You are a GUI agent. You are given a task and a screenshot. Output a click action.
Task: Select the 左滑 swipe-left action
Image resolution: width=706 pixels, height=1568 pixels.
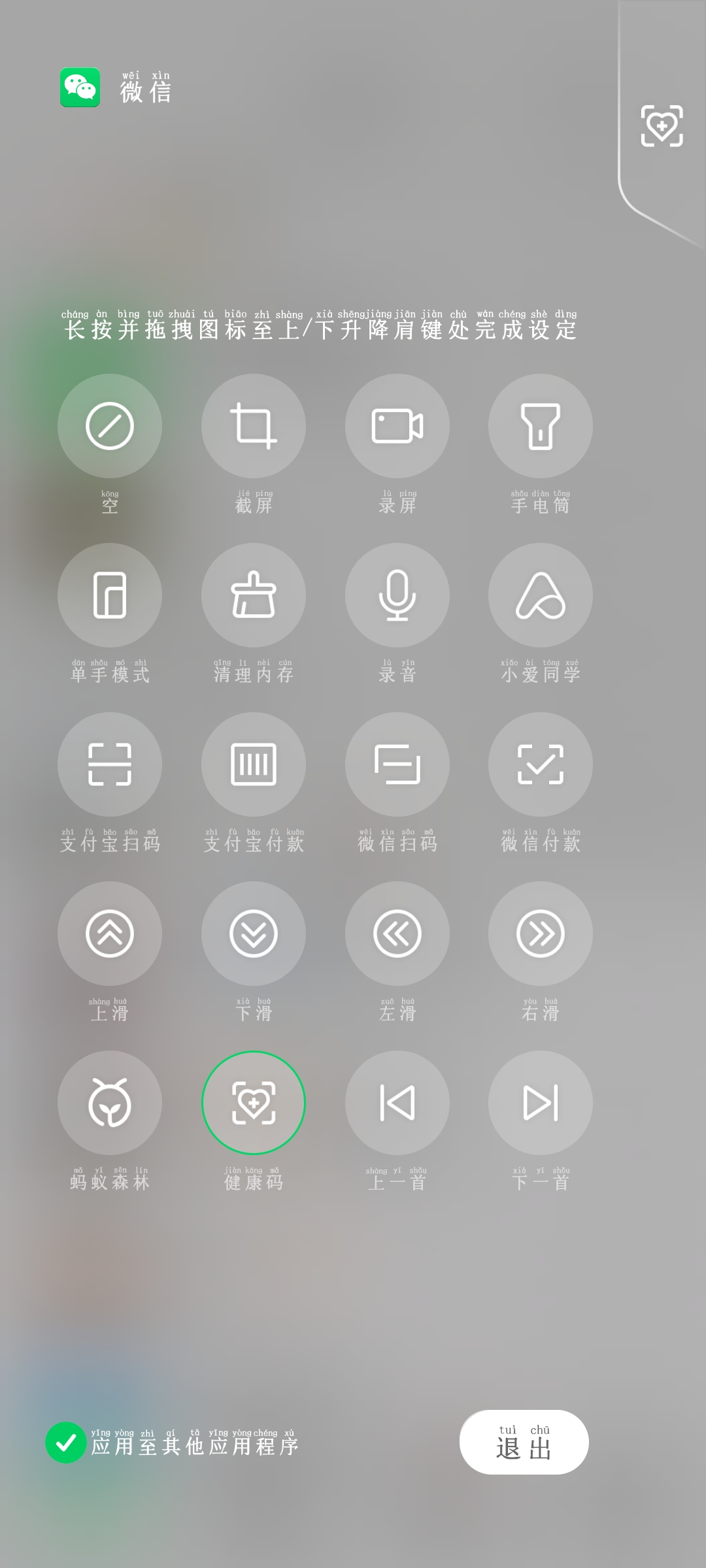pos(397,934)
